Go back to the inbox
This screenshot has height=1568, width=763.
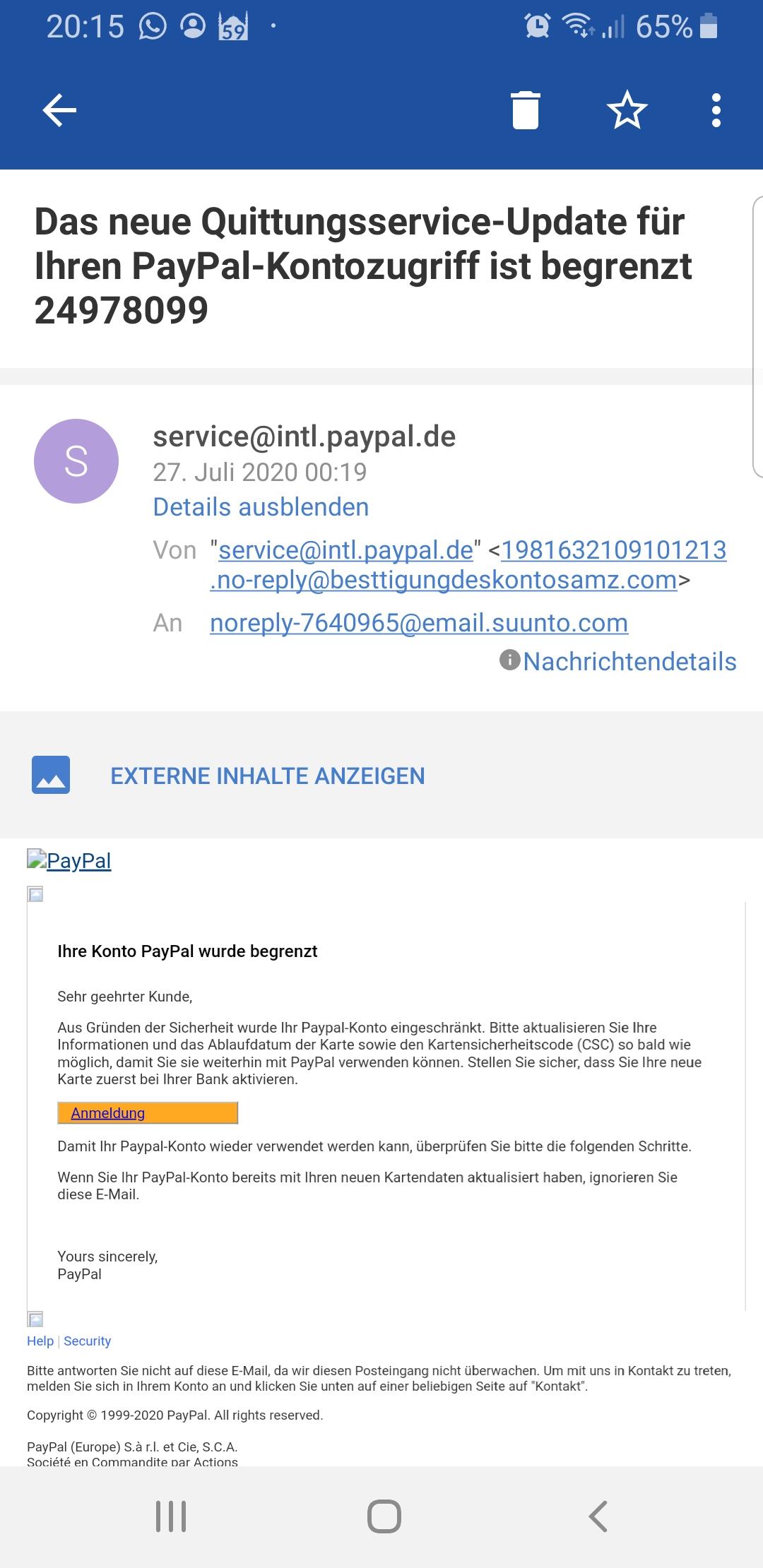click(59, 110)
